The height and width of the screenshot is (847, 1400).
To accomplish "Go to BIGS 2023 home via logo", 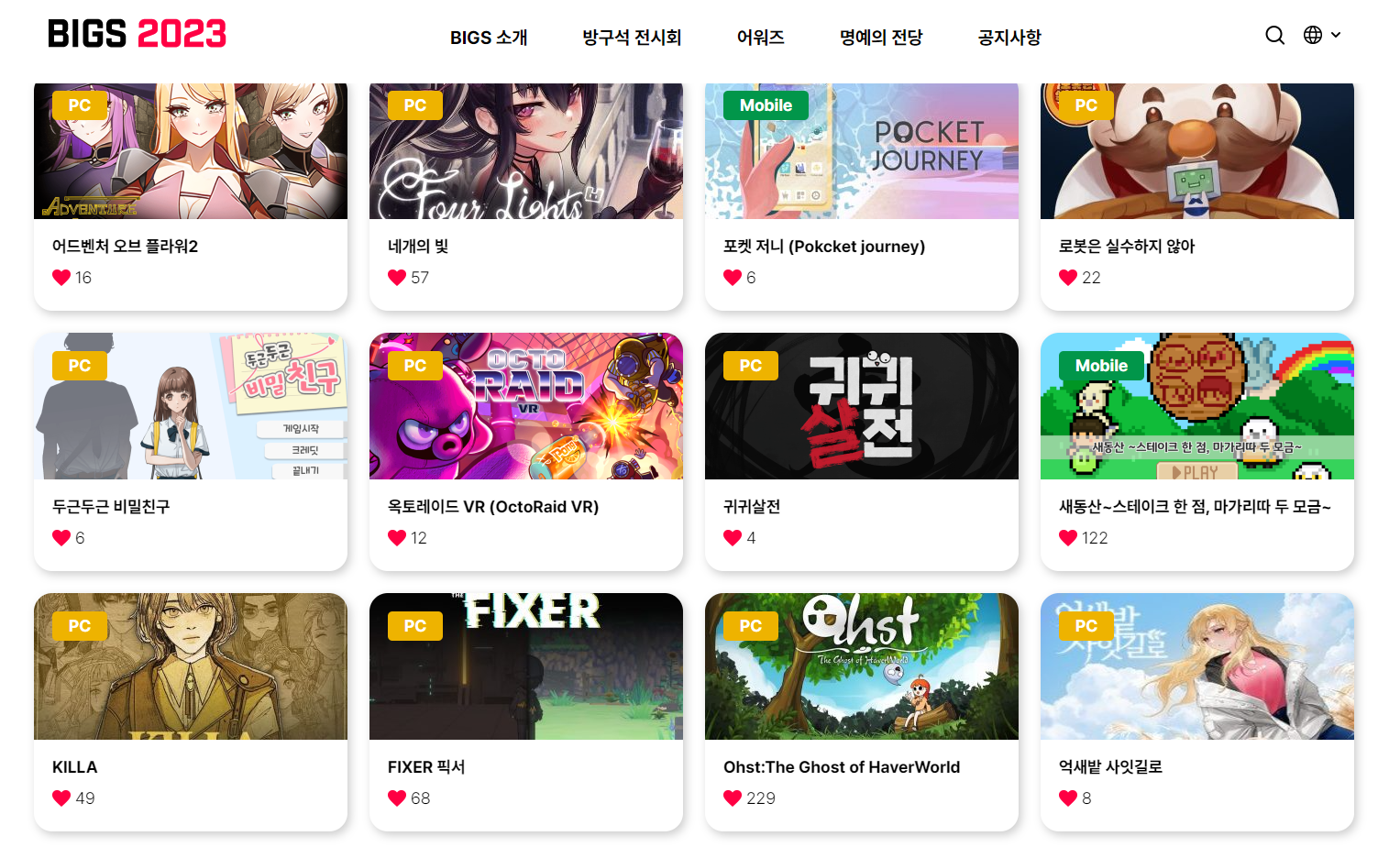I will tap(137, 35).
